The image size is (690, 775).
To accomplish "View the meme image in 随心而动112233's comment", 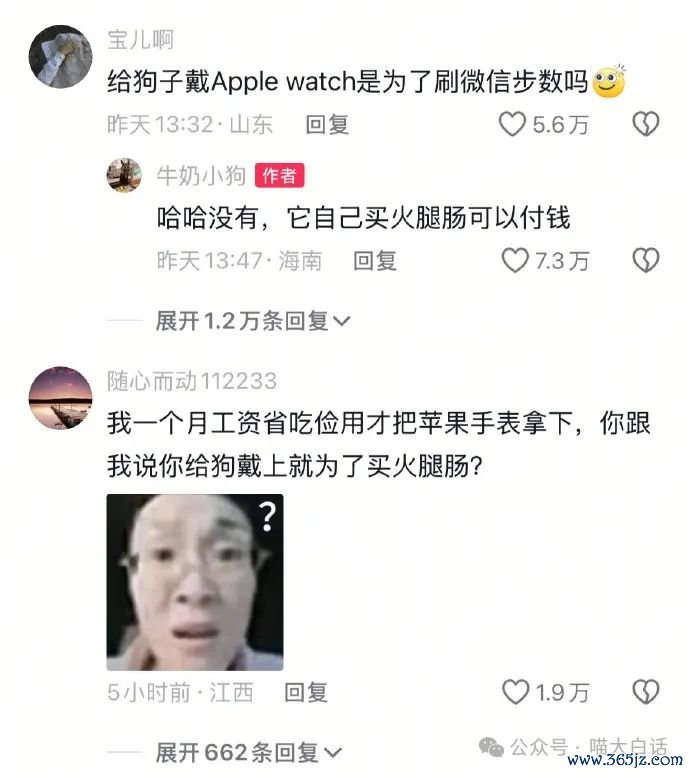I will (194, 582).
